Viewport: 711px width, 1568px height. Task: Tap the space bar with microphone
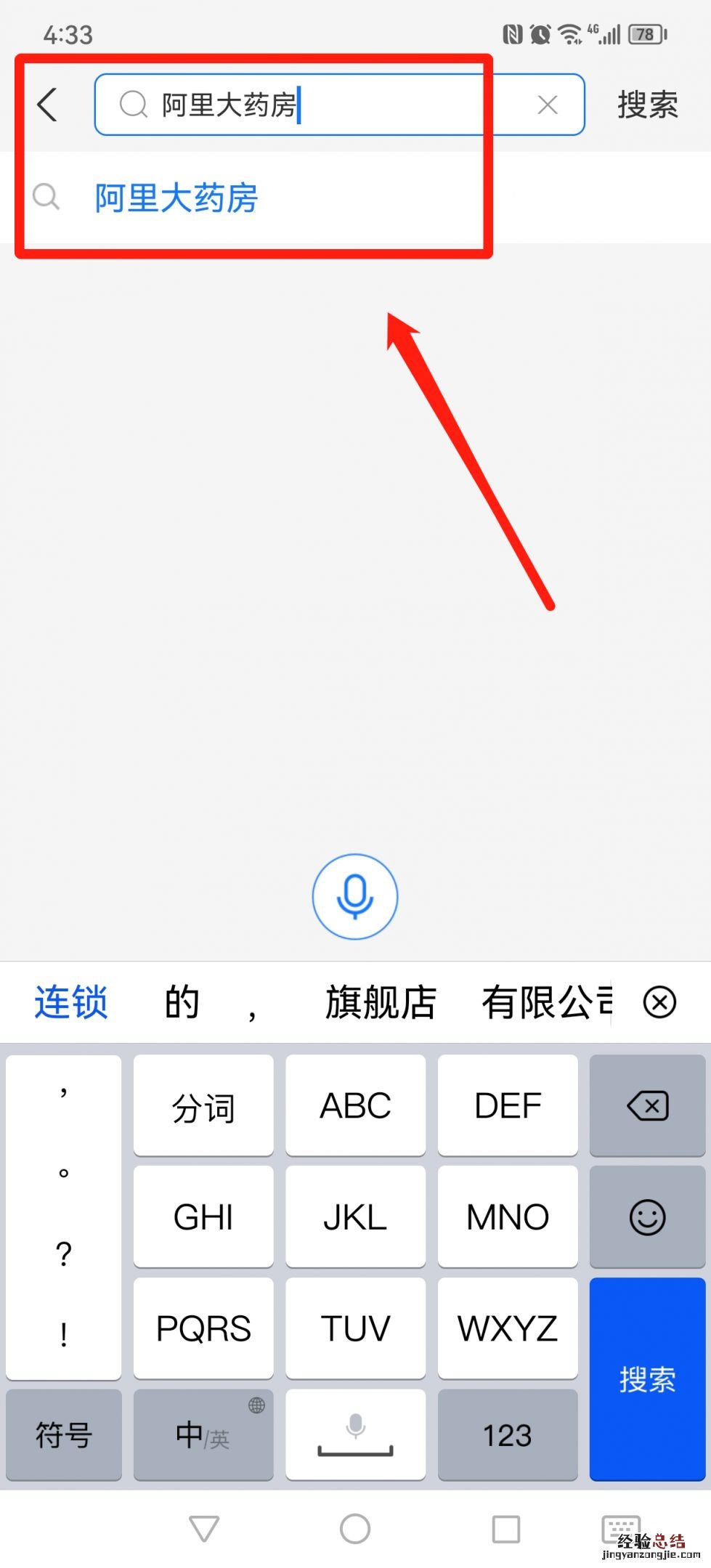point(355,1435)
